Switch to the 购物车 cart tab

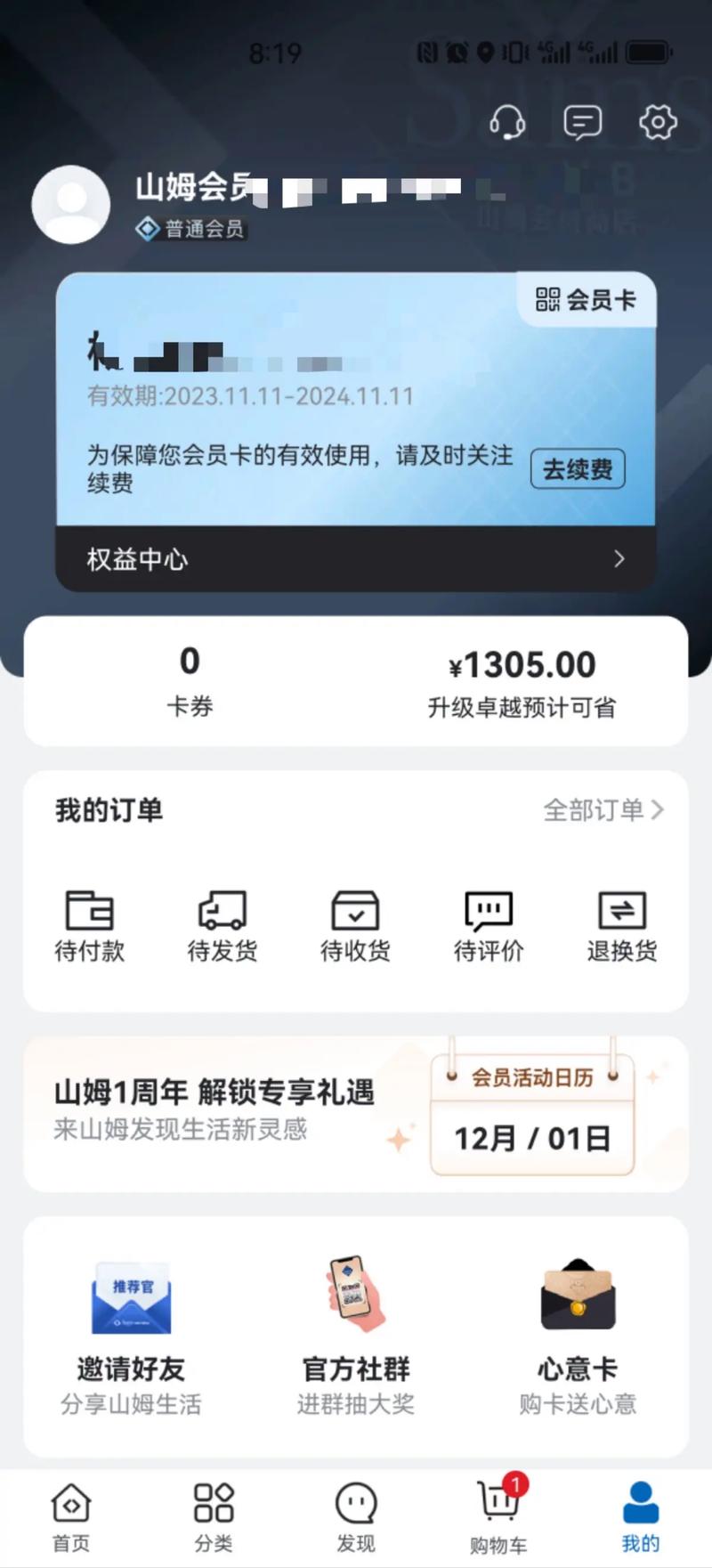tap(498, 1514)
